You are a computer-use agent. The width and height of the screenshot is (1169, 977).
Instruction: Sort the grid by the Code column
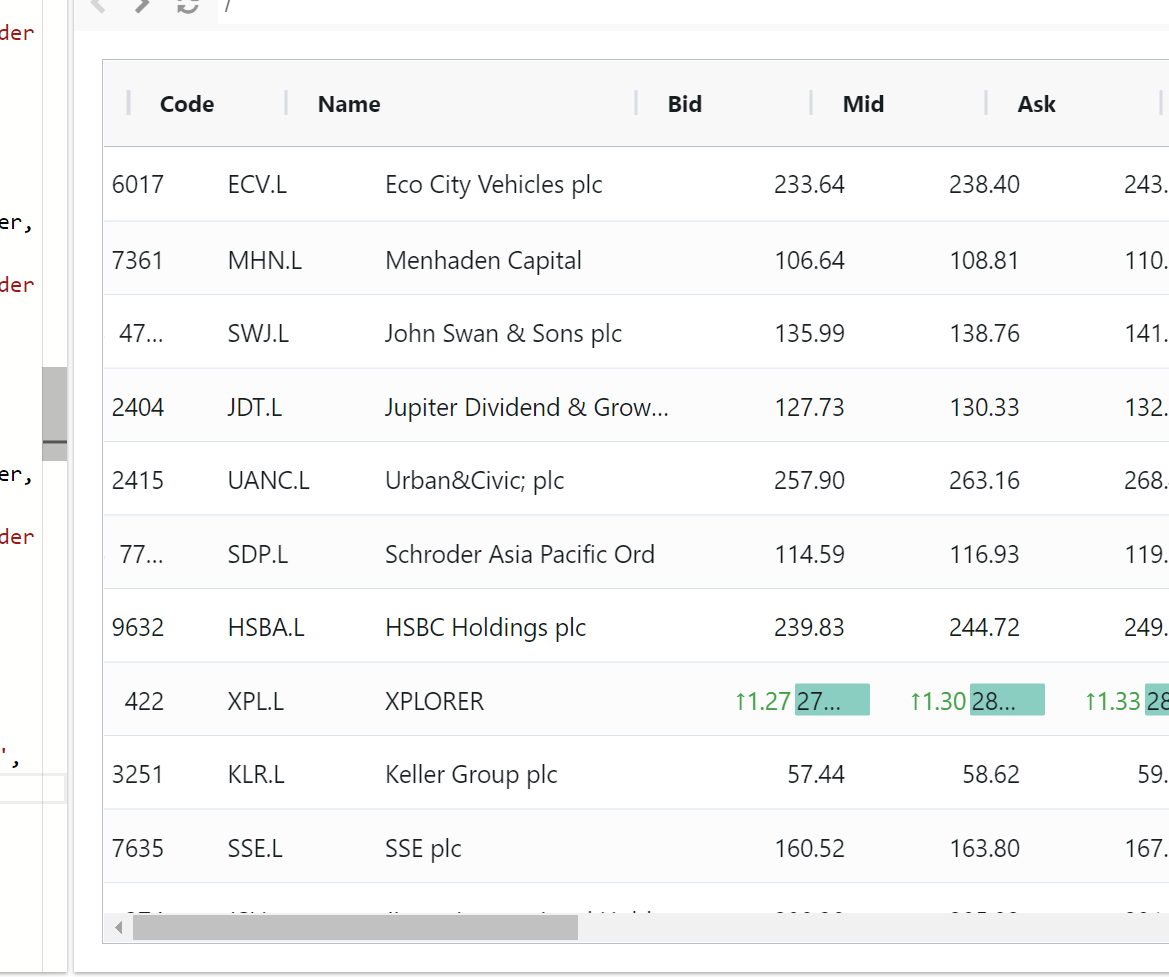tap(187, 104)
